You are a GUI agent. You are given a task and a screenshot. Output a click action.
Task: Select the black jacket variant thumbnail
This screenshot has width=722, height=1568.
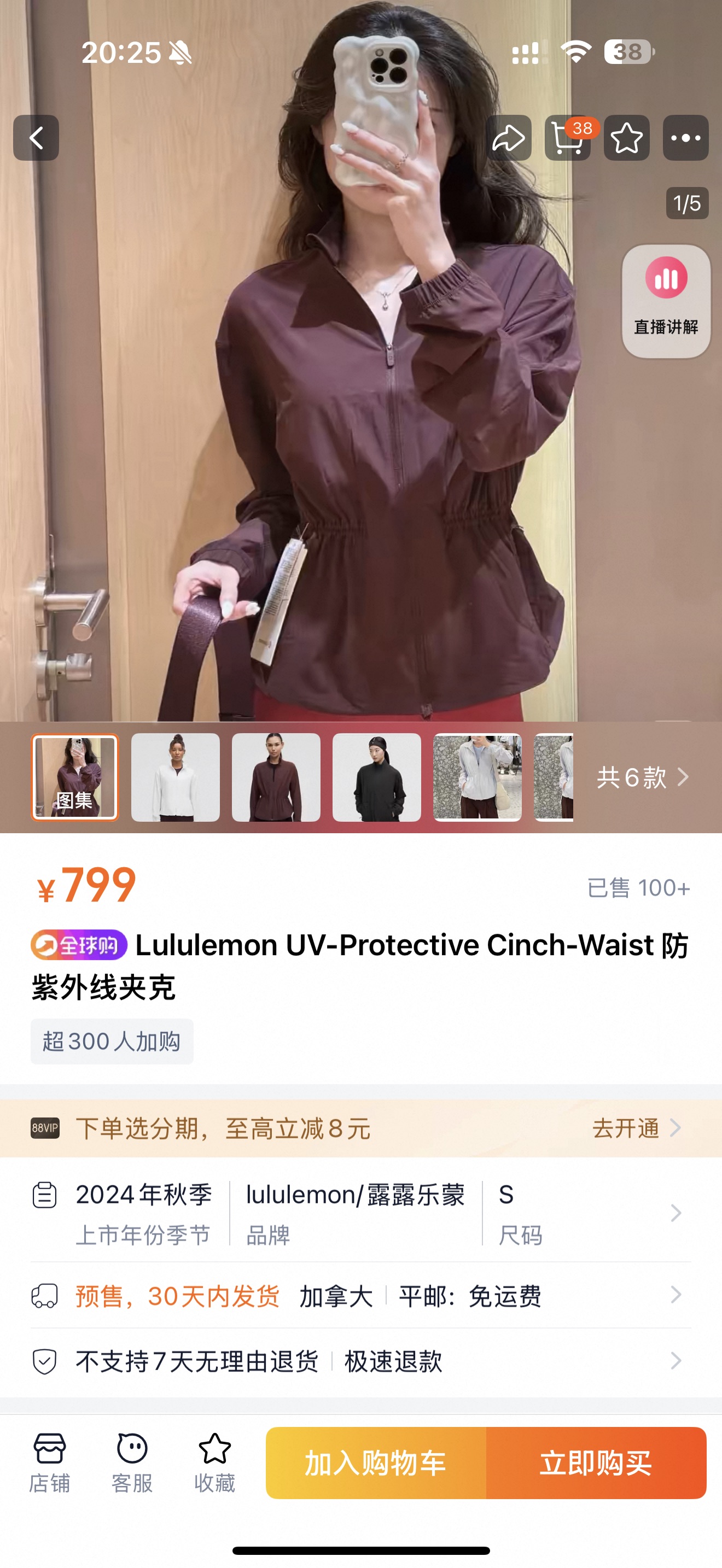coord(376,777)
